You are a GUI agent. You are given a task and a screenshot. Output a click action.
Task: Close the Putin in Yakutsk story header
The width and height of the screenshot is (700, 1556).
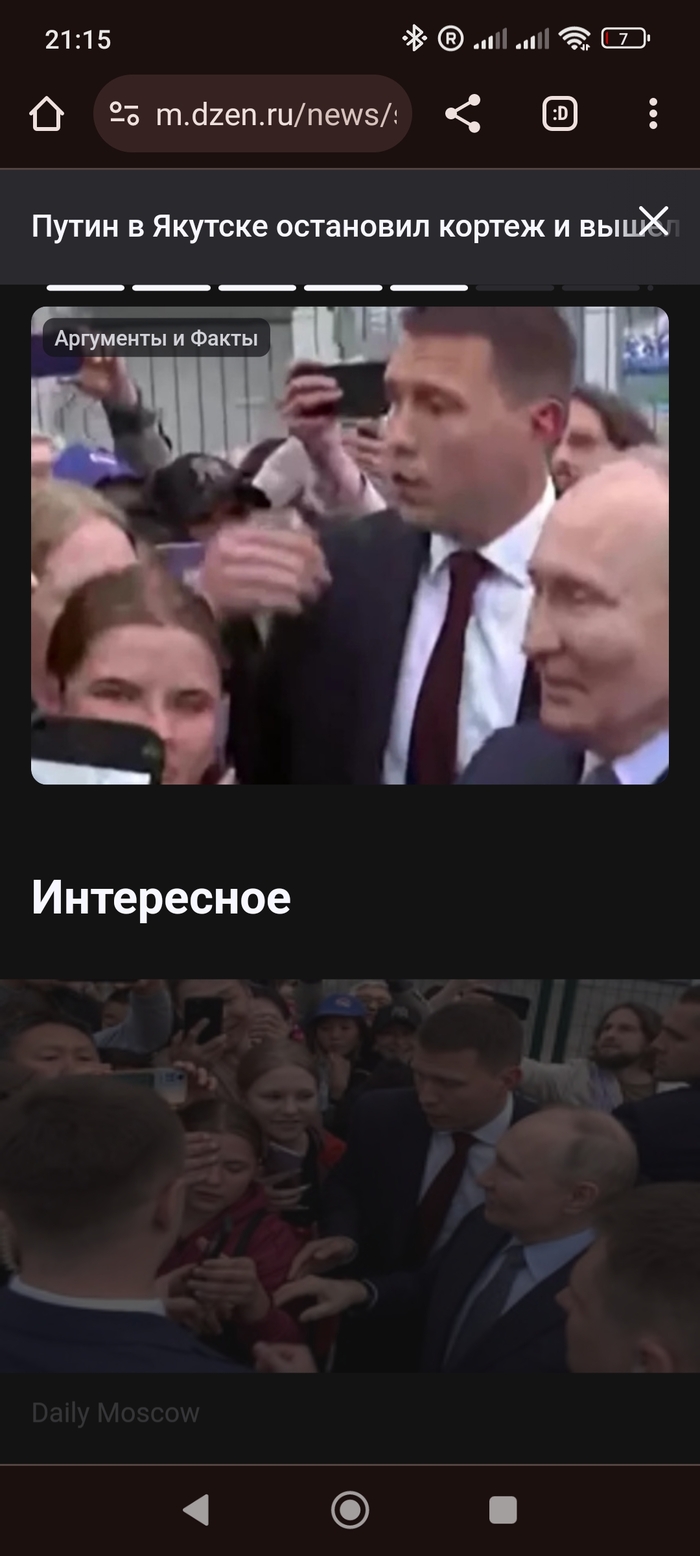coord(653,220)
